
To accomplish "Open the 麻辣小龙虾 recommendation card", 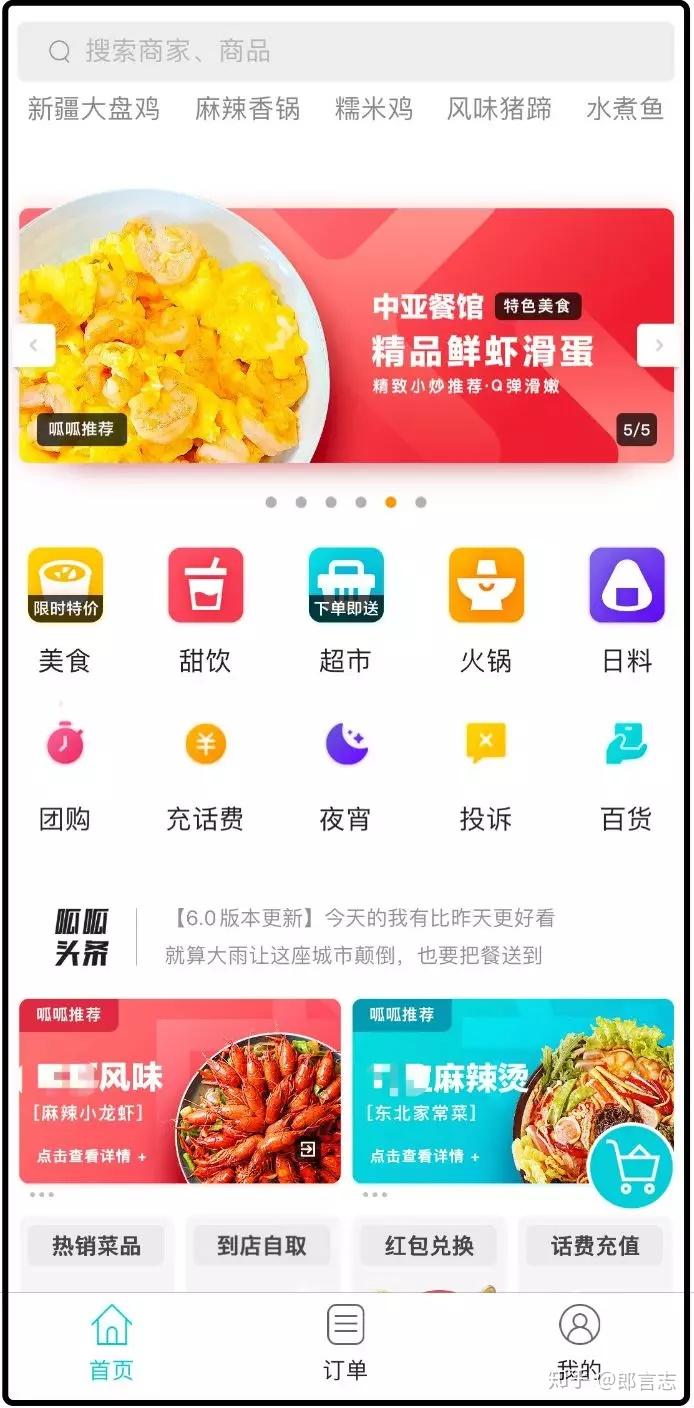I will pos(180,1091).
